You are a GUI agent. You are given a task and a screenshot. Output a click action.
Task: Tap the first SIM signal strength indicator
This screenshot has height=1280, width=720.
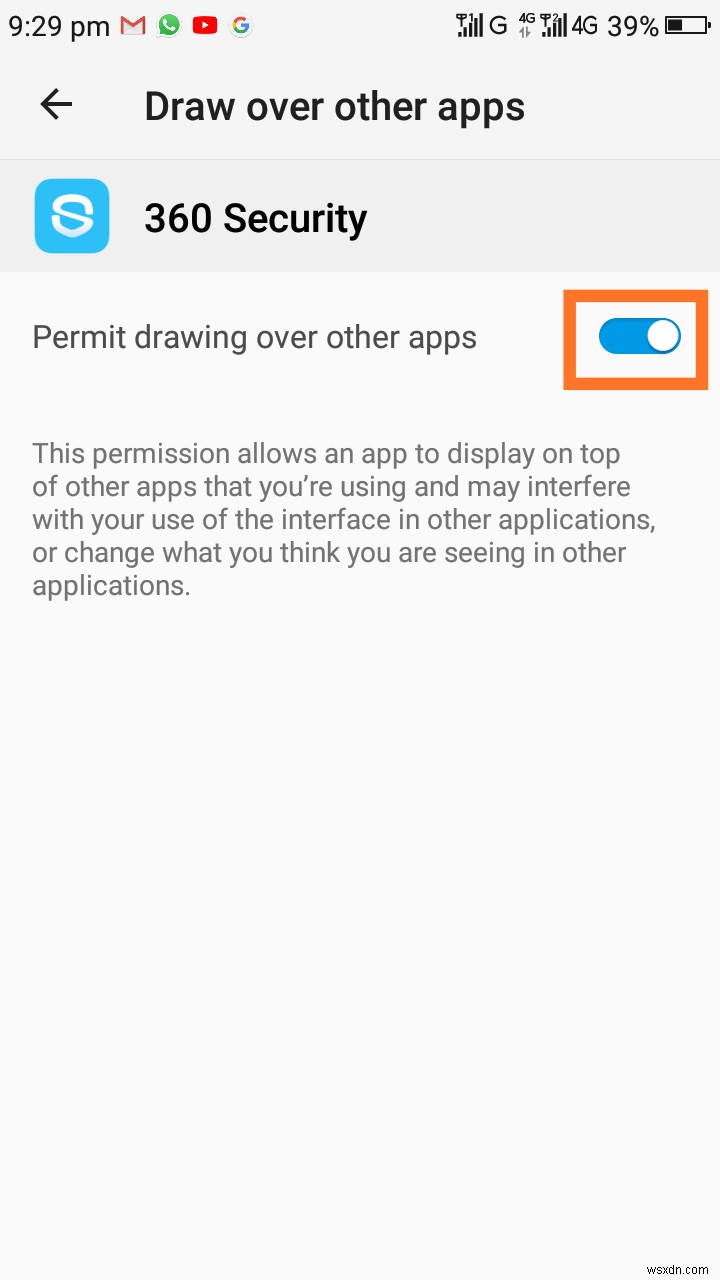[x=470, y=26]
